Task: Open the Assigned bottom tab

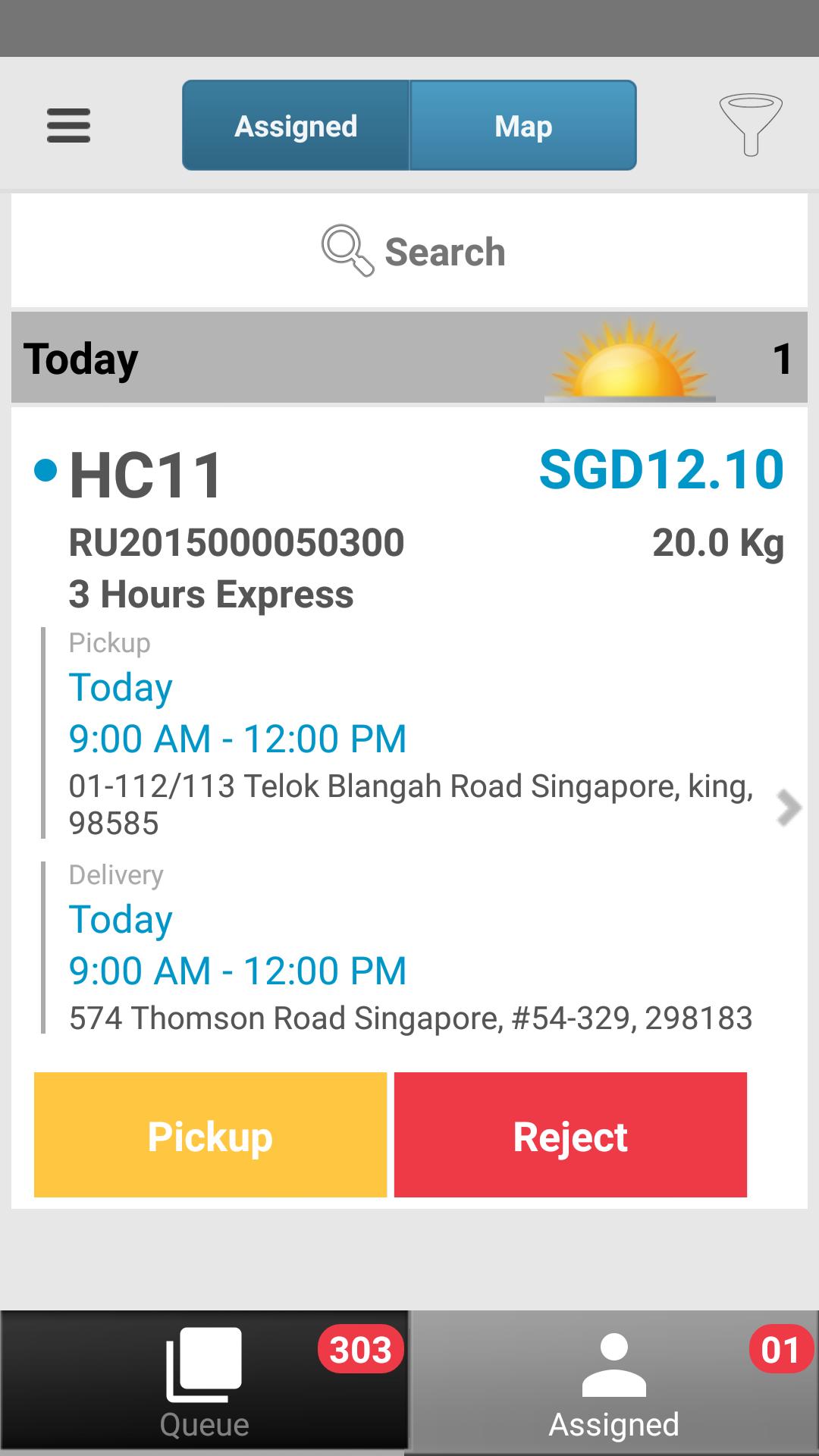Action: tap(613, 1382)
